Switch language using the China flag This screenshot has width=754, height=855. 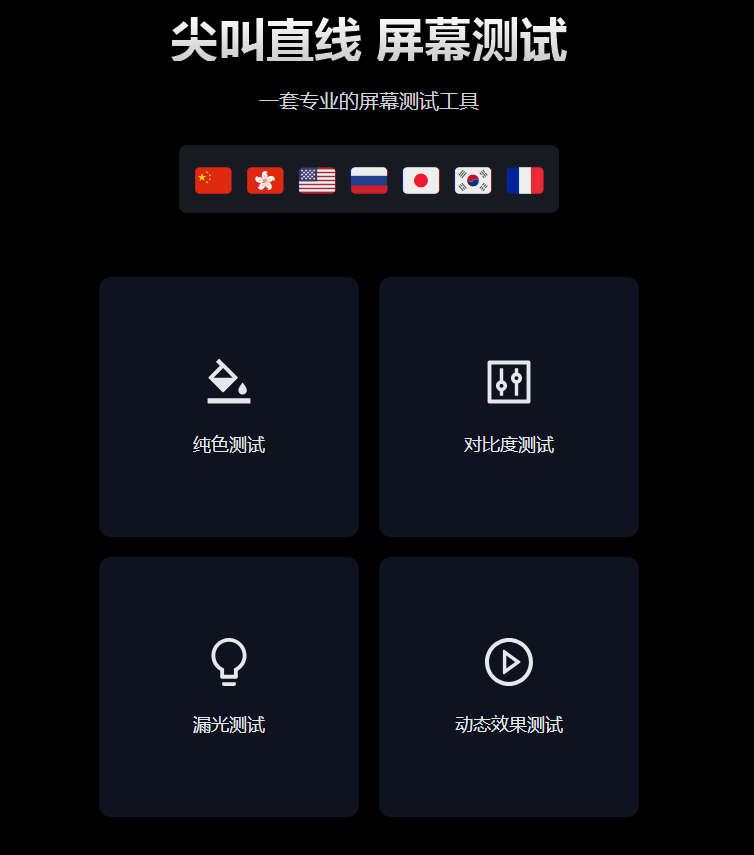pyautogui.click(x=213, y=180)
